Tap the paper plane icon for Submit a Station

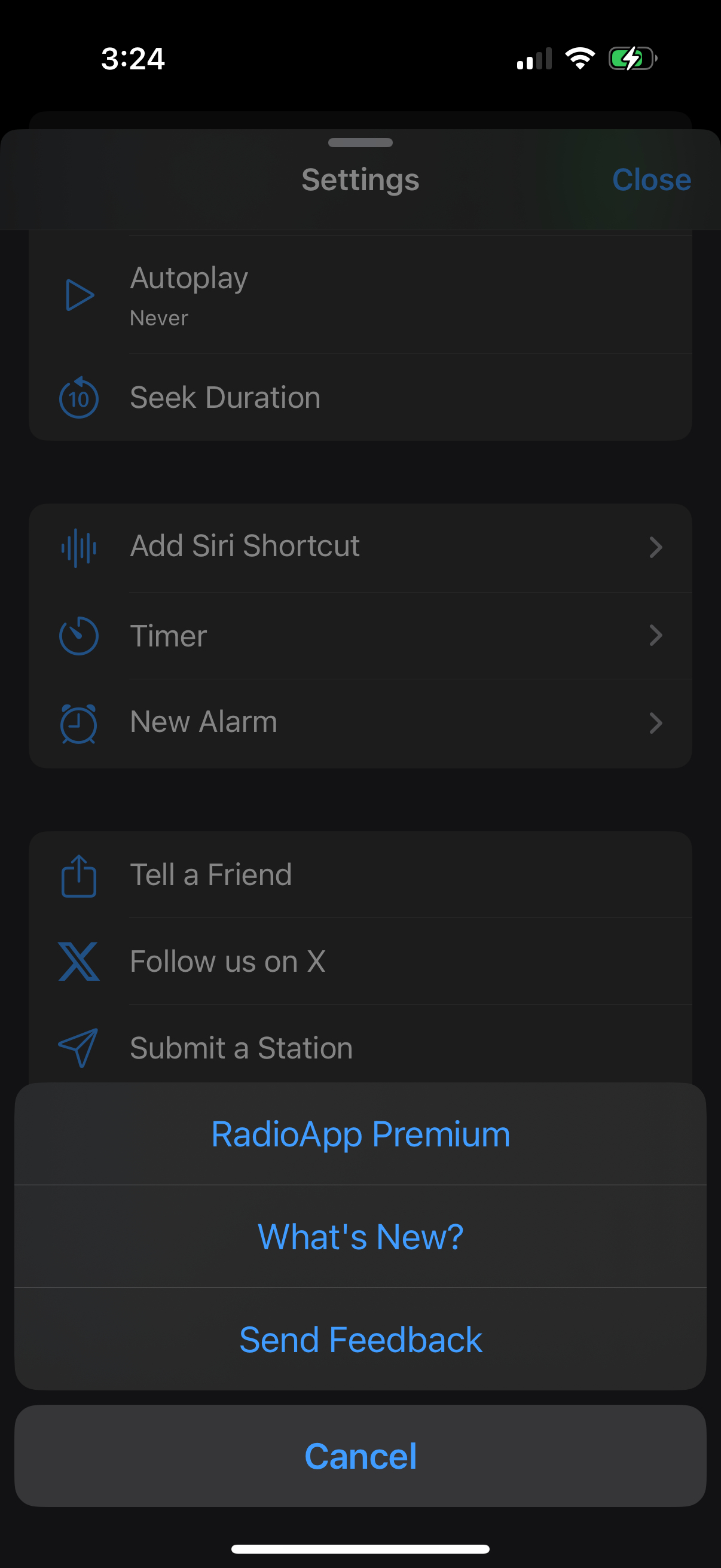78,1048
